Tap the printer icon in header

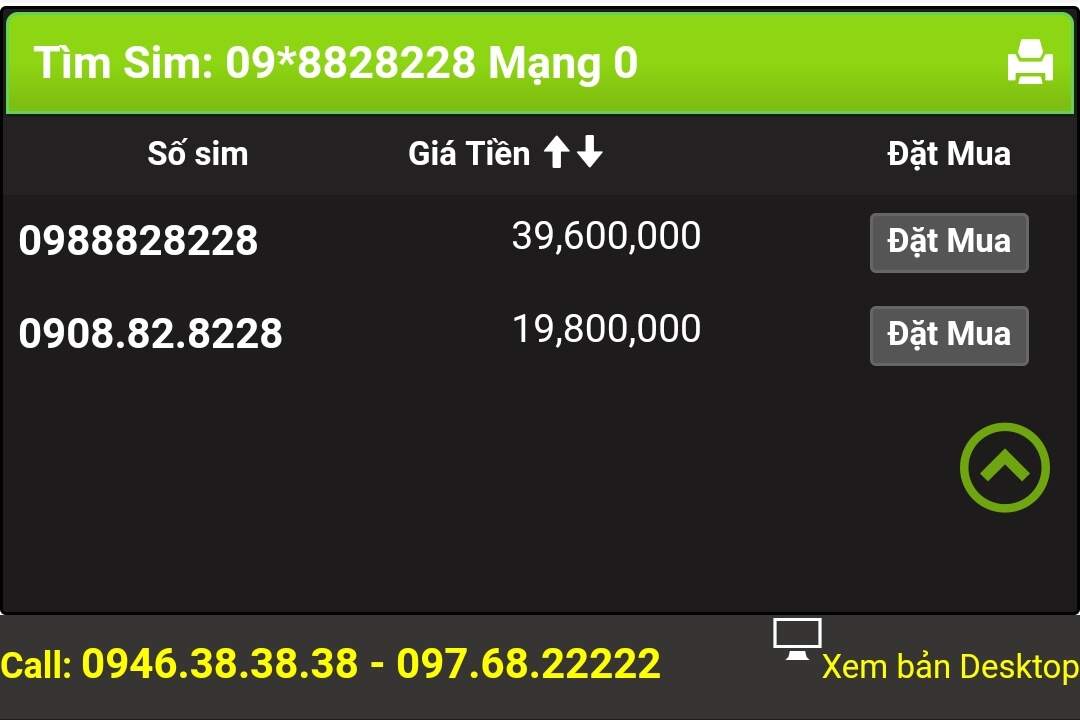click(1029, 63)
